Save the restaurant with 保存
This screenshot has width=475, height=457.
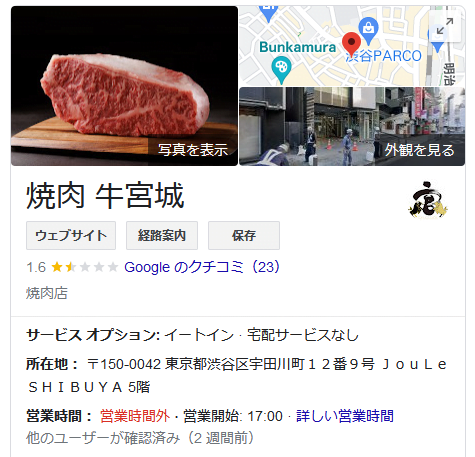click(244, 235)
